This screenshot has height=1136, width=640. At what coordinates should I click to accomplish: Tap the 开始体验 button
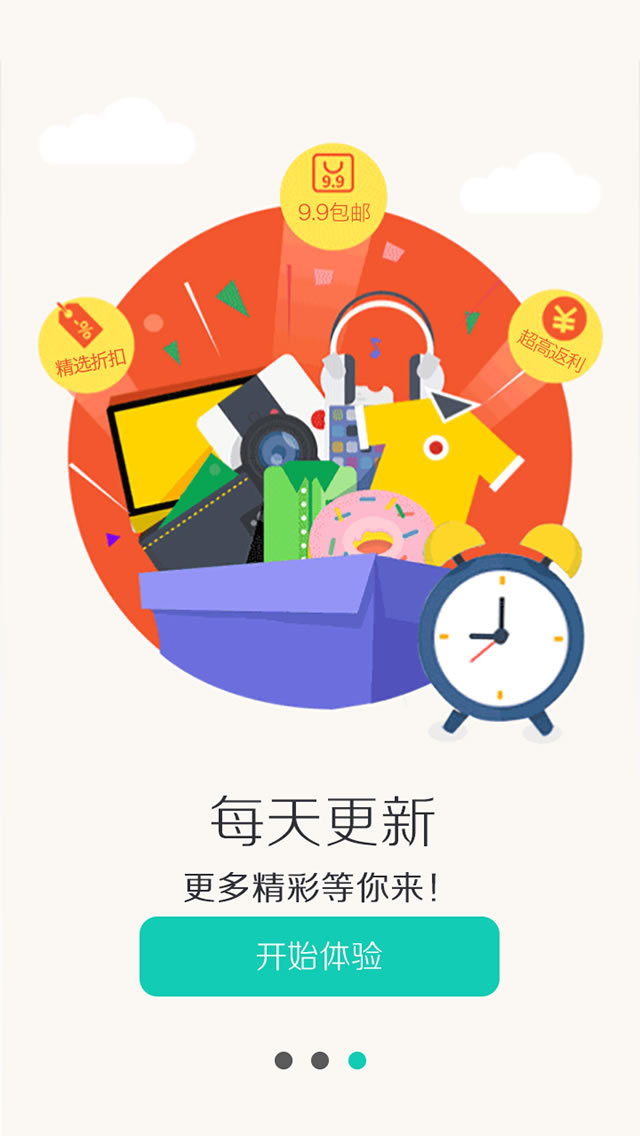319,956
